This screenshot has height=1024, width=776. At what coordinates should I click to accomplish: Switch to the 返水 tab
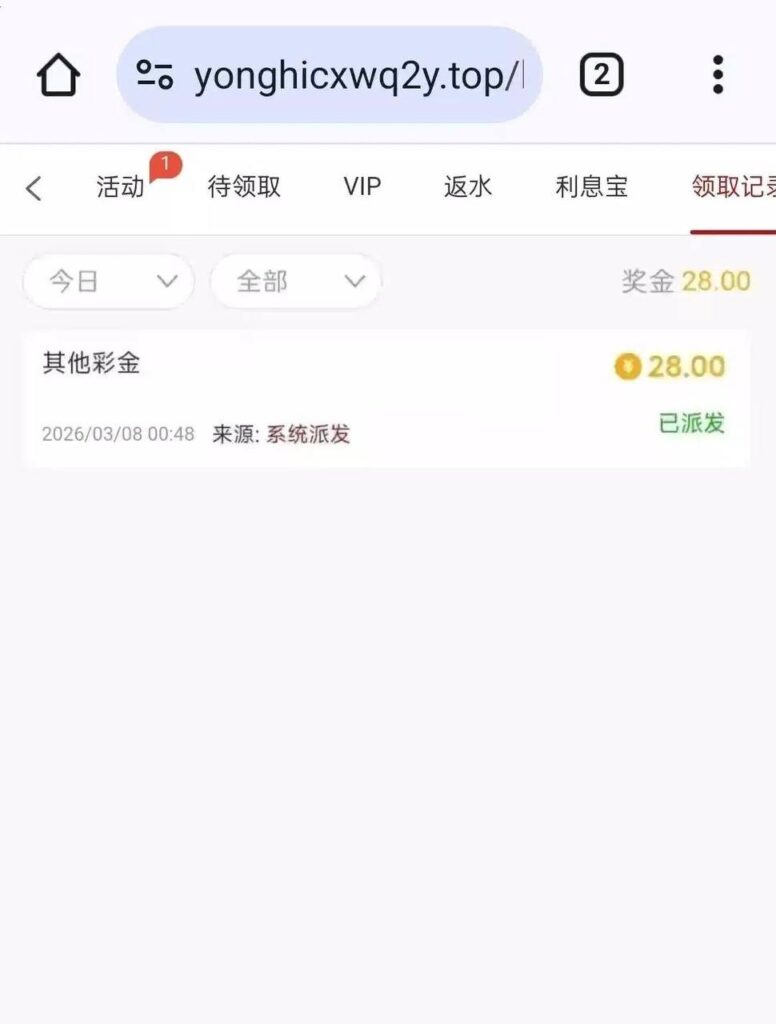point(469,188)
